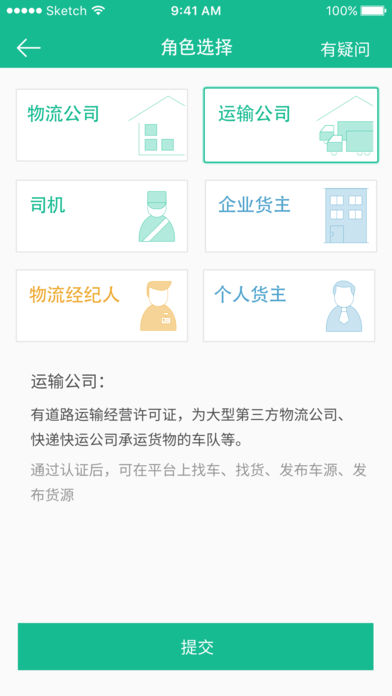Select the 物流公司 role card

point(102,125)
